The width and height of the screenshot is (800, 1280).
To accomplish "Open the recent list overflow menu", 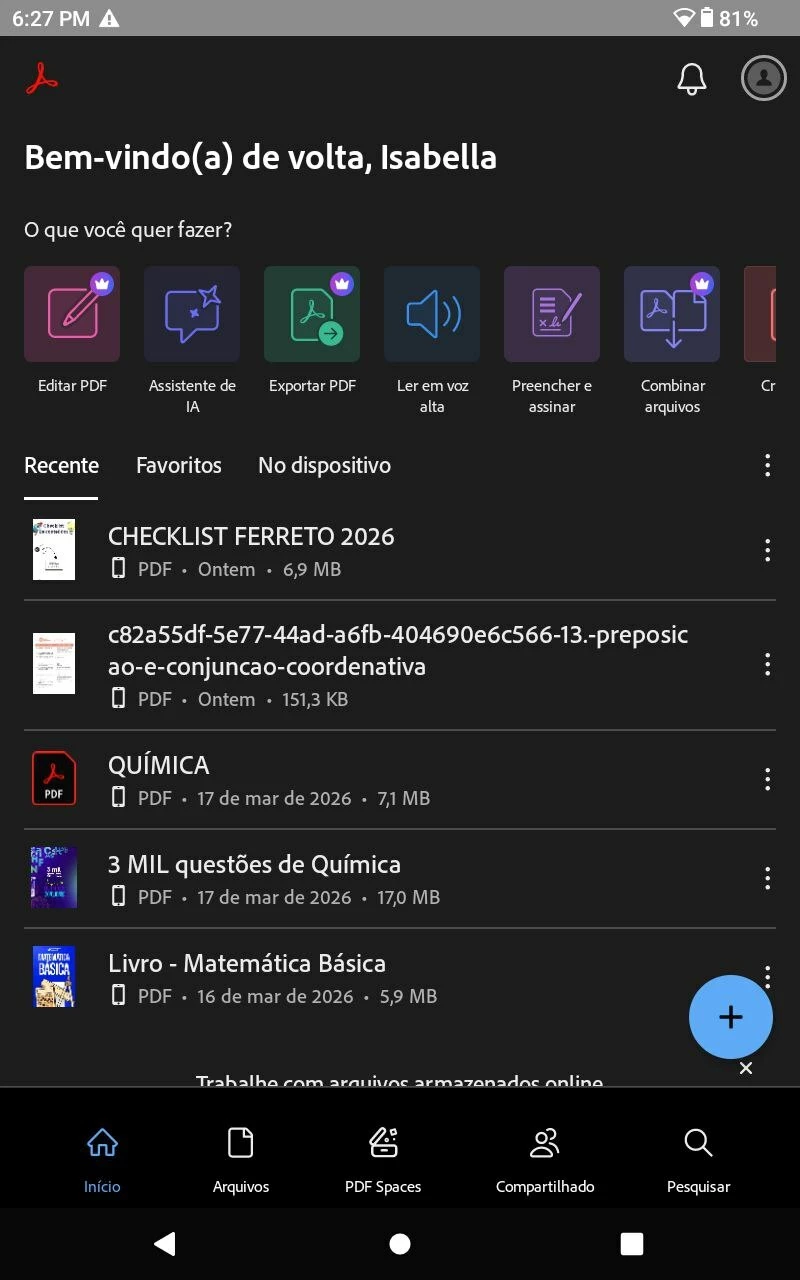I will pos(767,465).
